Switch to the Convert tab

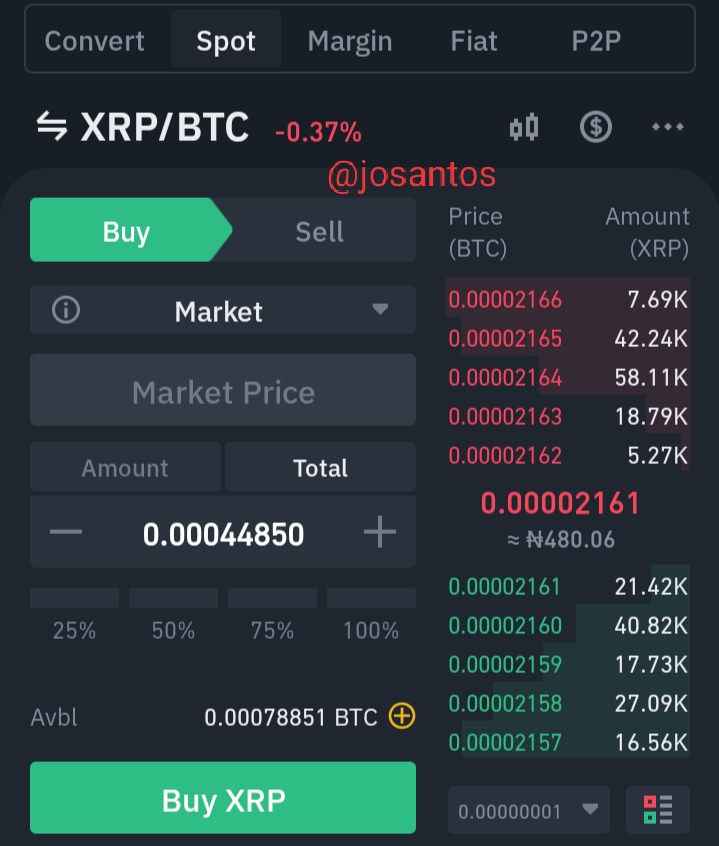(94, 41)
